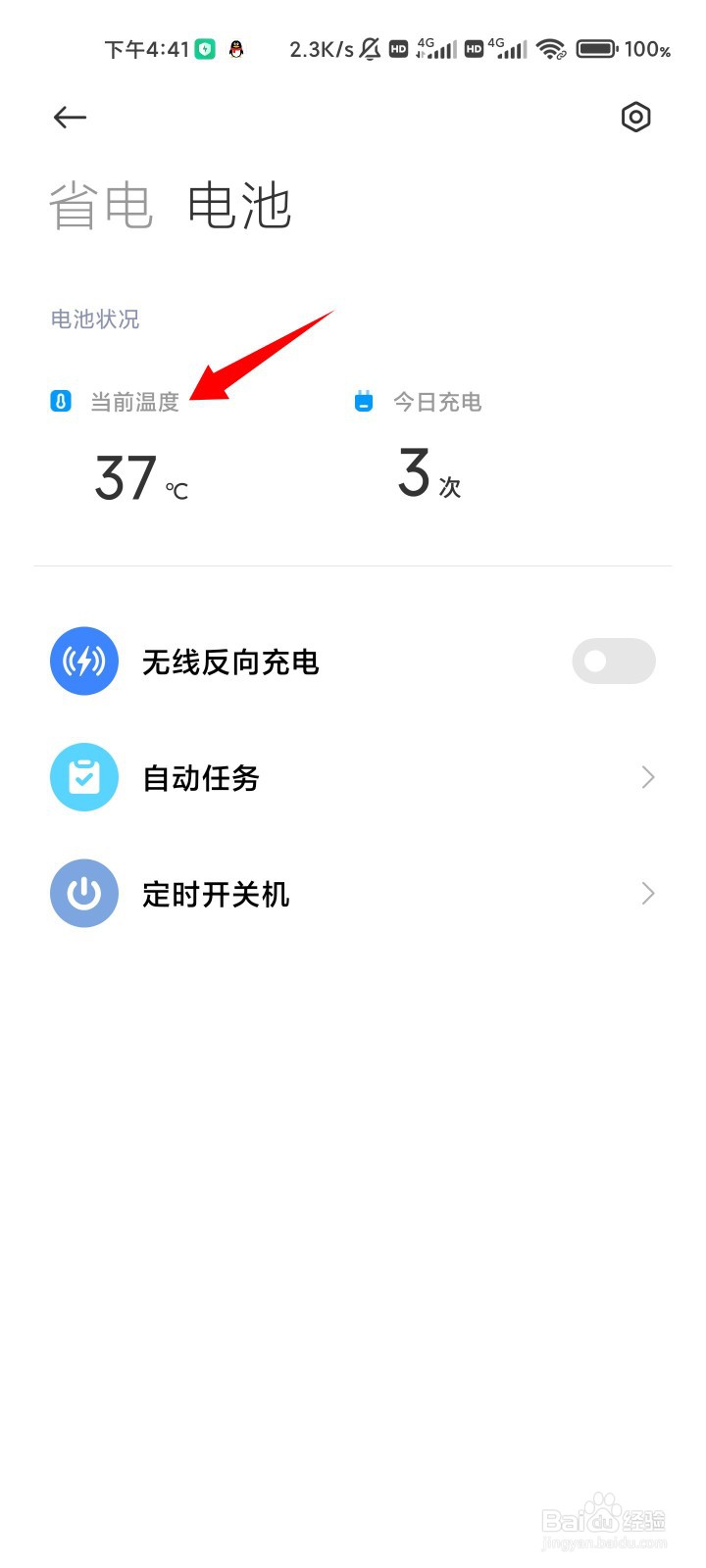Open 自动任务
The height and width of the screenshot is (1568, 706).
pos(353,778)
